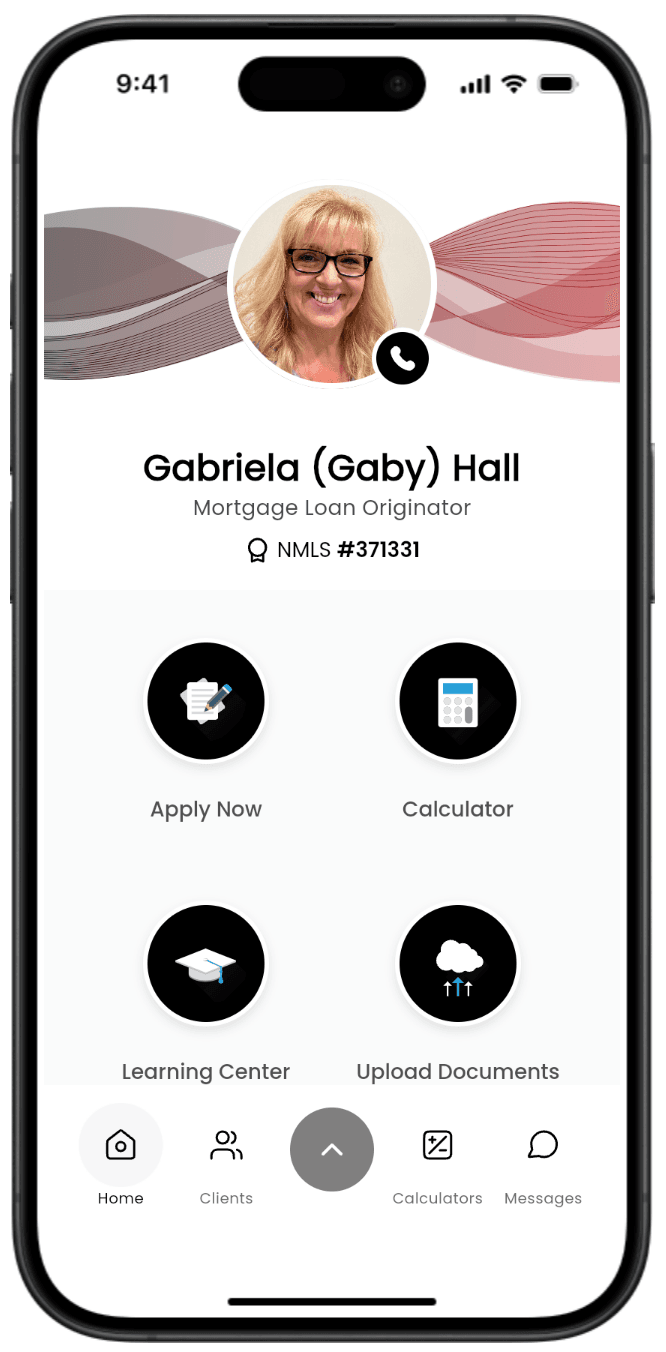Call Gabriela using the phone icon
This screenshot has height=1352, width=666.
point(402,359)
